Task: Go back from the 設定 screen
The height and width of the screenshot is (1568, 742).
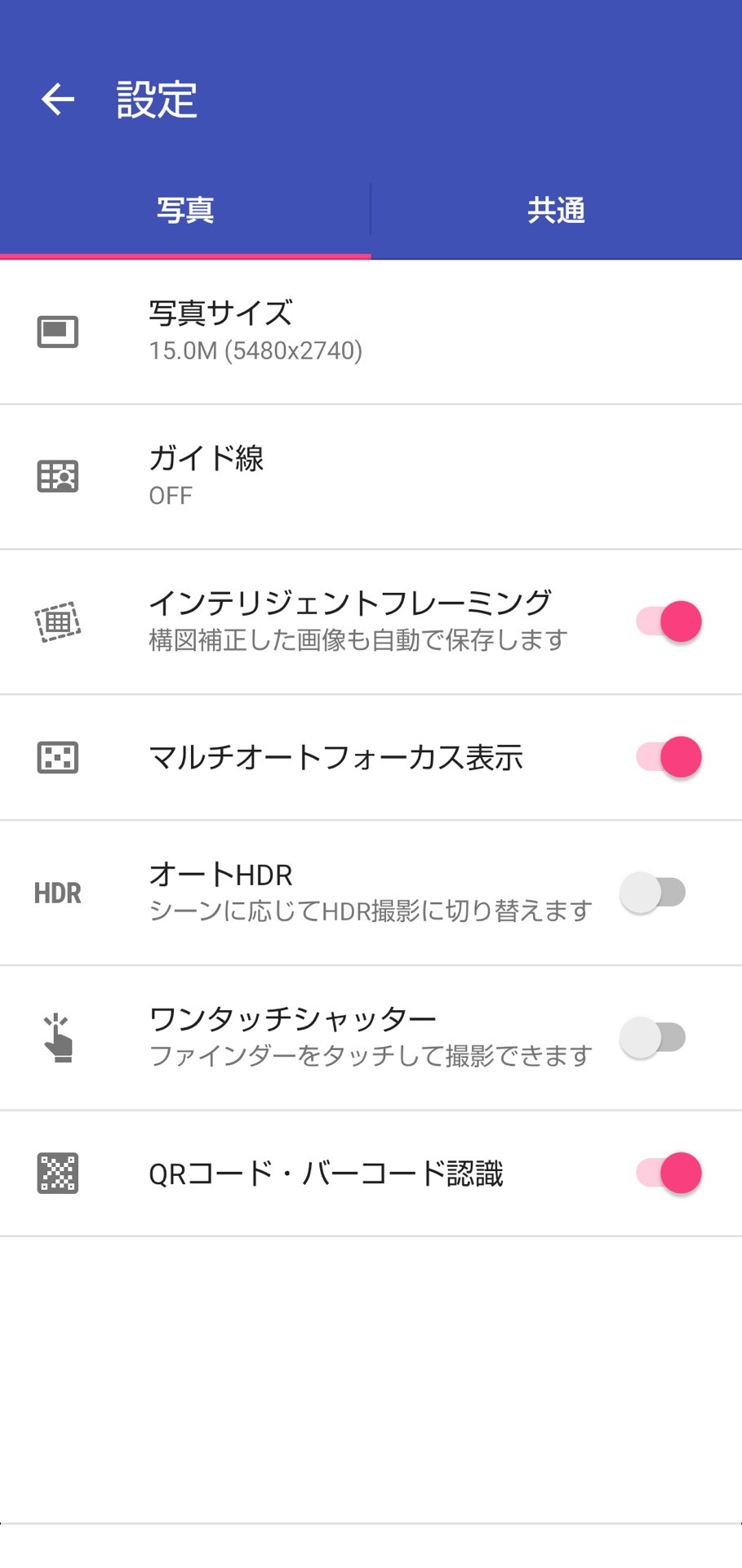Action: 58,100
